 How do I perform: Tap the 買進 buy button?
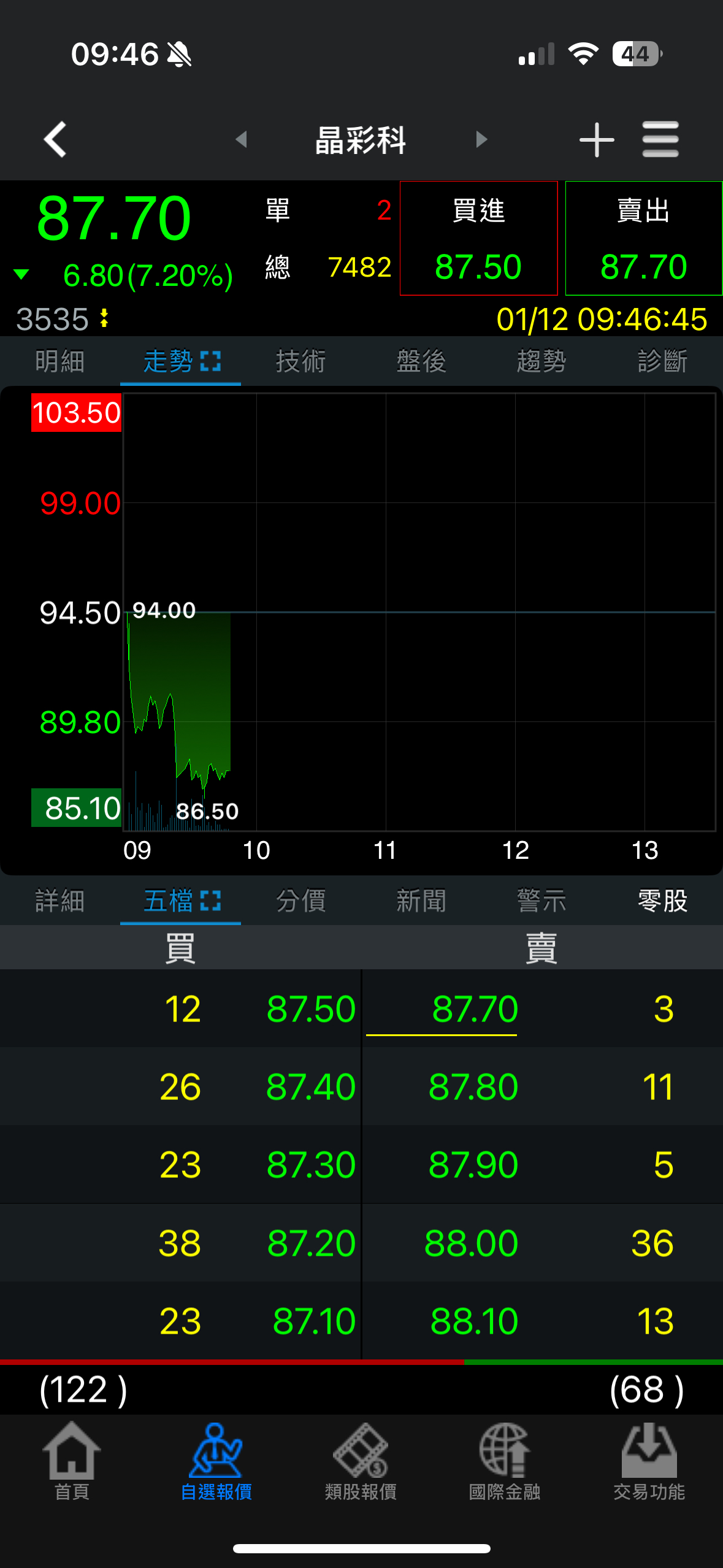[x=478, y=238]
